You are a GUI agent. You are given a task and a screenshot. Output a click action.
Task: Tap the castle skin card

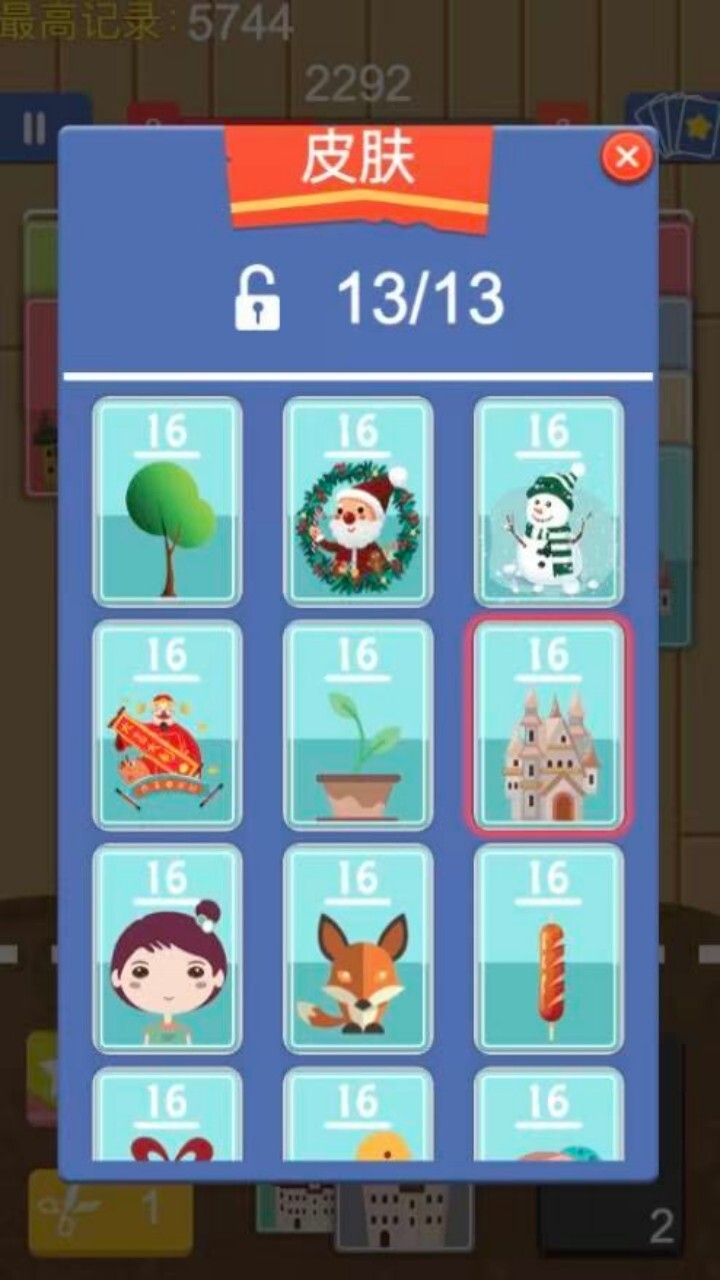point(548,725)
